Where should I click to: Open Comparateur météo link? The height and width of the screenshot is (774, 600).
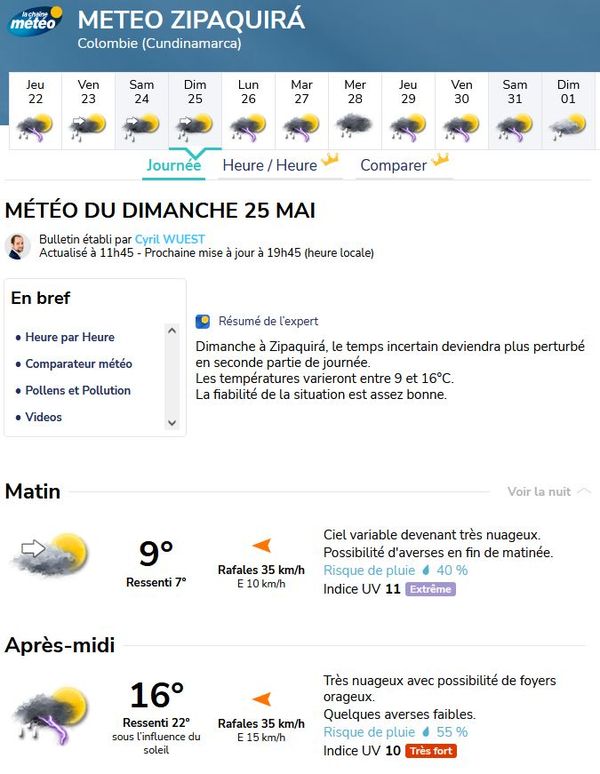(x=79, y=364)
